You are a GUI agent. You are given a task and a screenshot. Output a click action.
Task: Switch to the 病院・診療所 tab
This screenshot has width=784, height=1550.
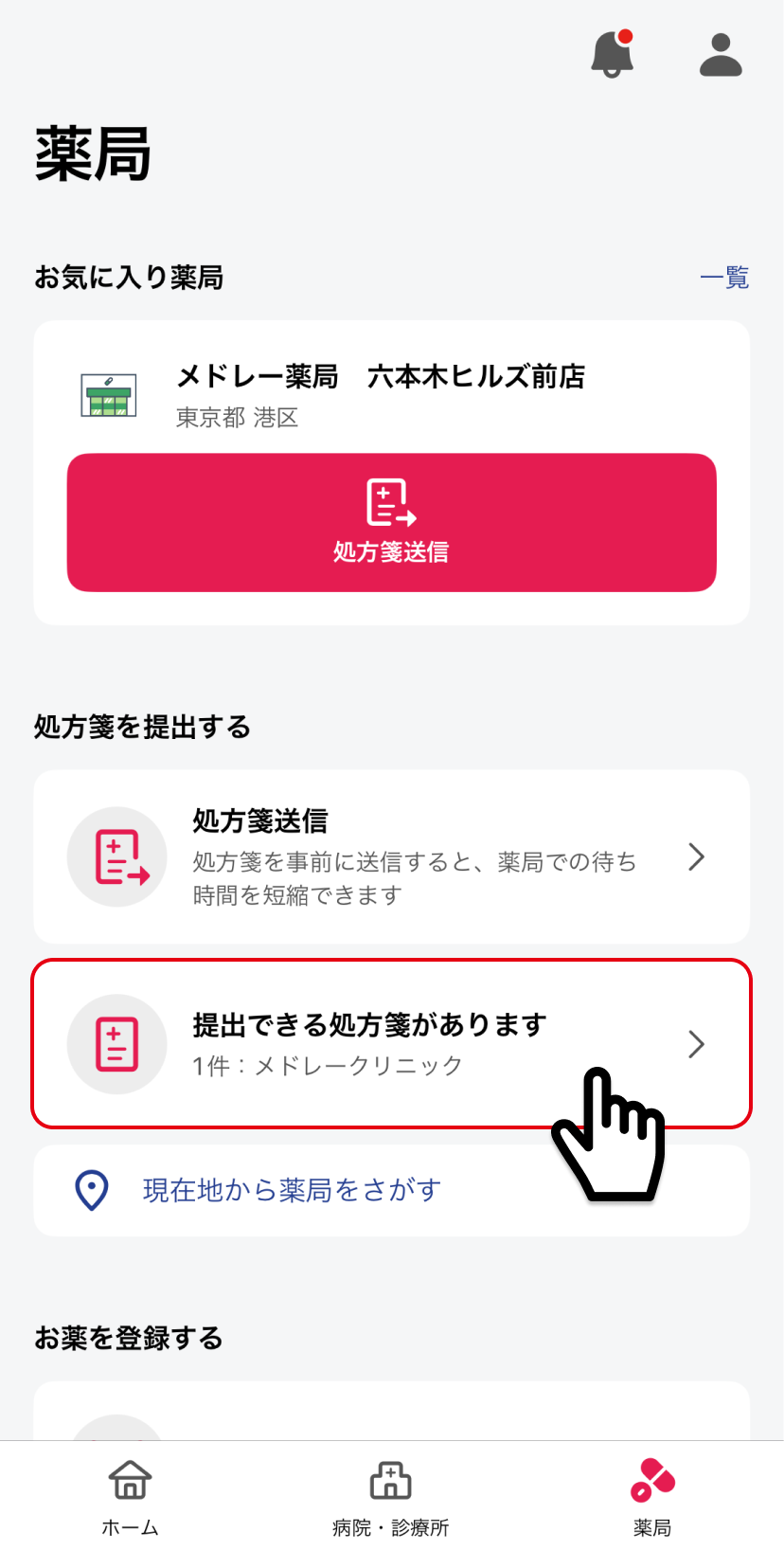[x=391, y=1497]
